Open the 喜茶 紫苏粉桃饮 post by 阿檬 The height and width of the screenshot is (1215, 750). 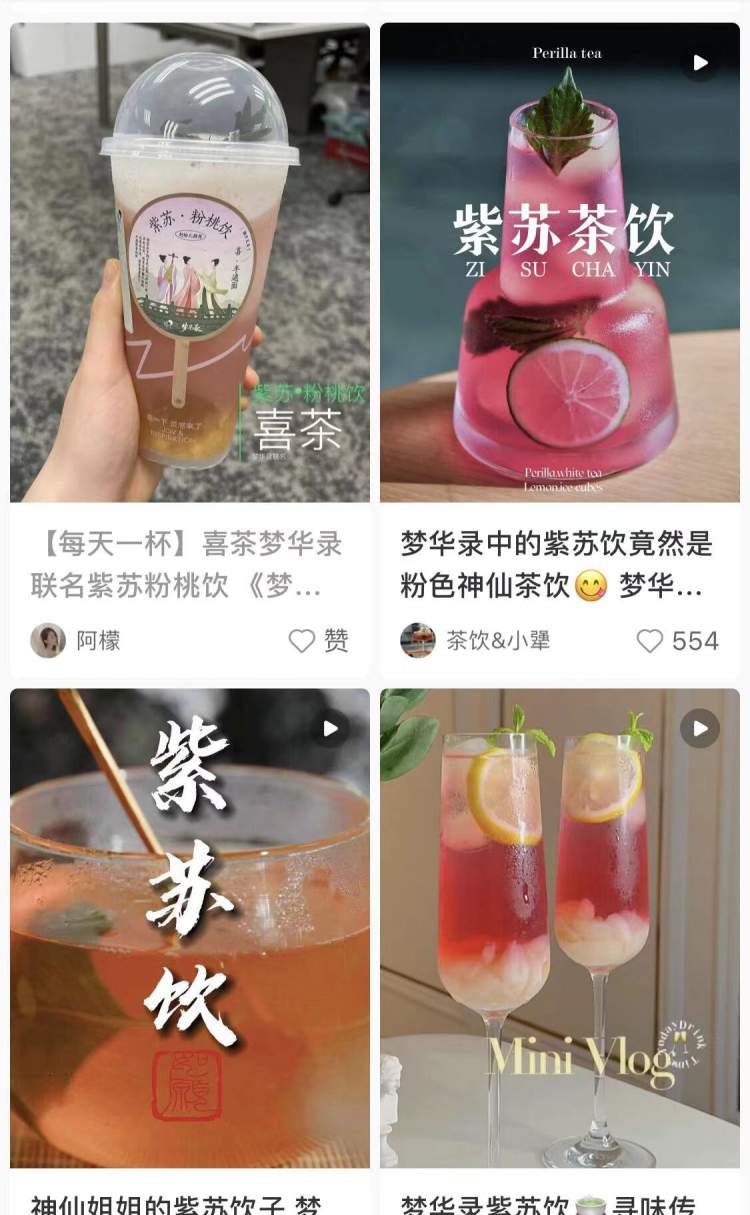pyautogui.click(x=190, y=262)
